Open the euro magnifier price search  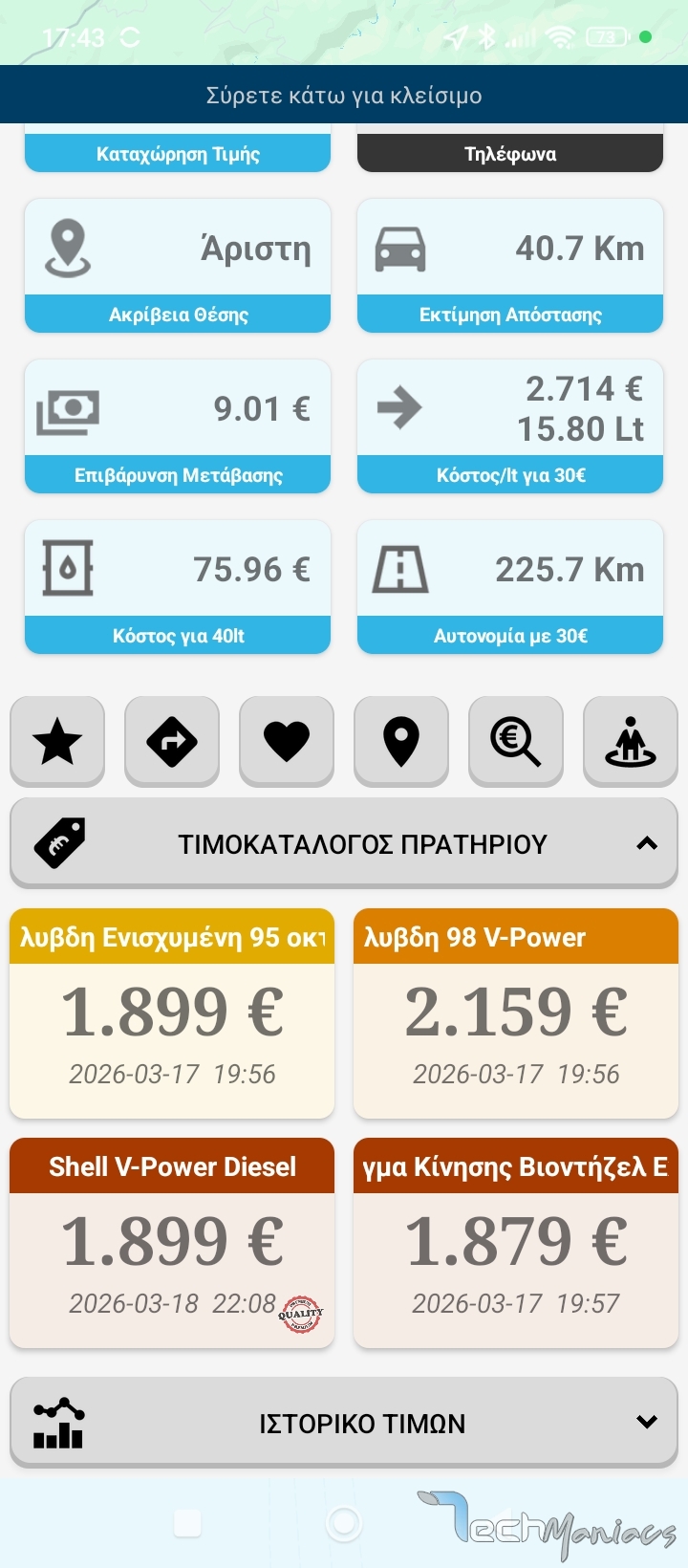coord(516,742)
